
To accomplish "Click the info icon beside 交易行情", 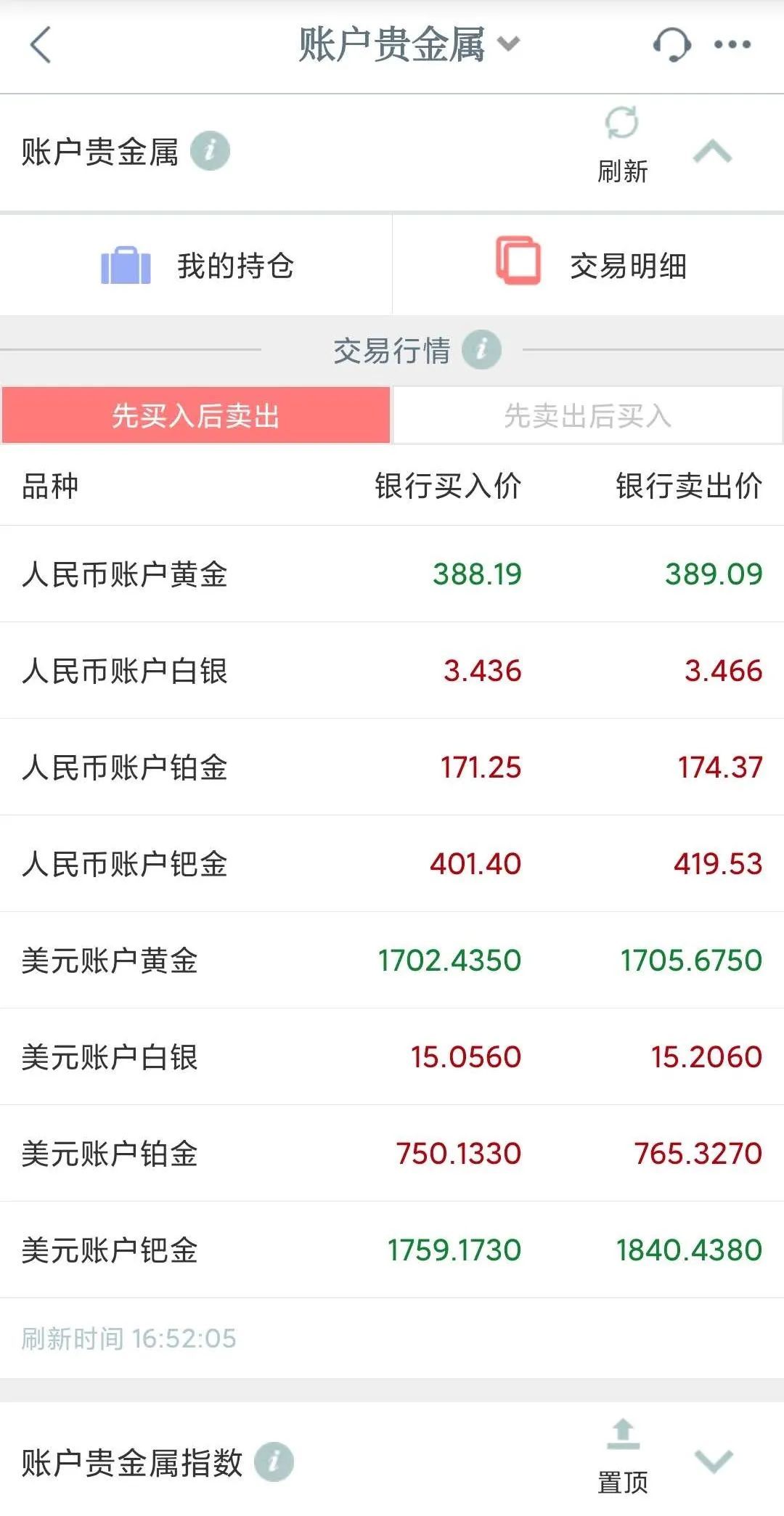I will coord(481,349).
